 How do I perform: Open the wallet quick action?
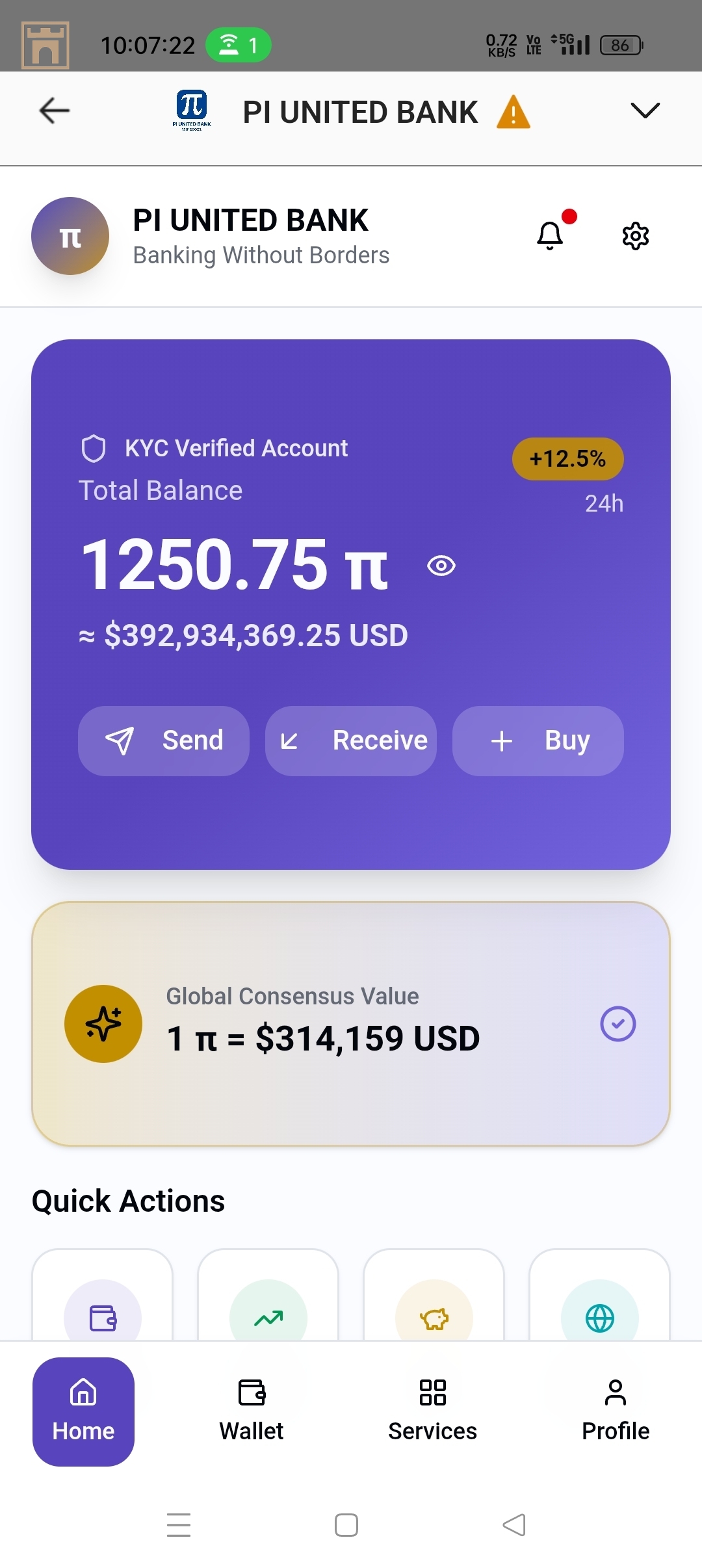(103, 1314)
